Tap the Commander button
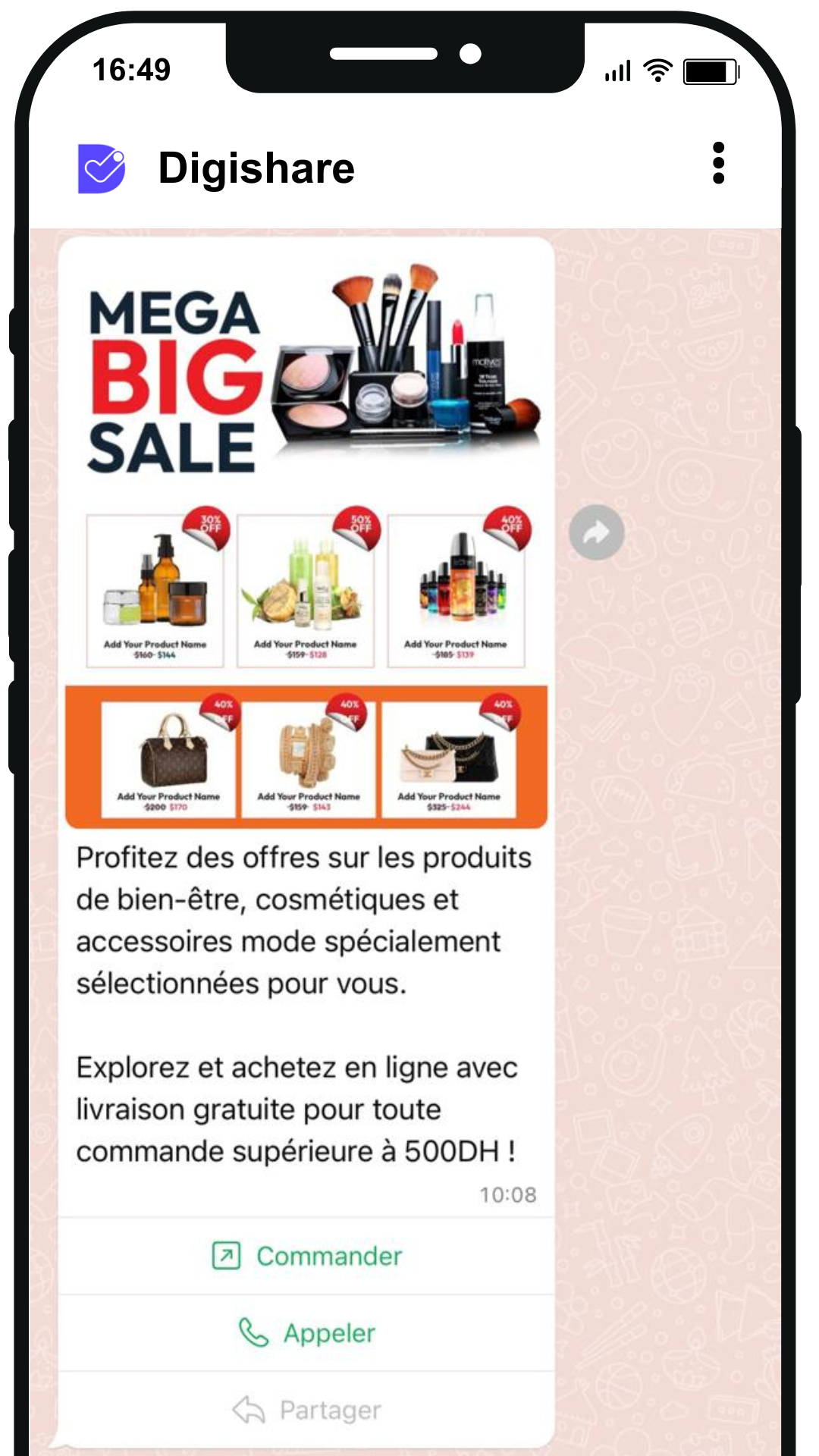819x1456 pixels. tap(307, 1256)
